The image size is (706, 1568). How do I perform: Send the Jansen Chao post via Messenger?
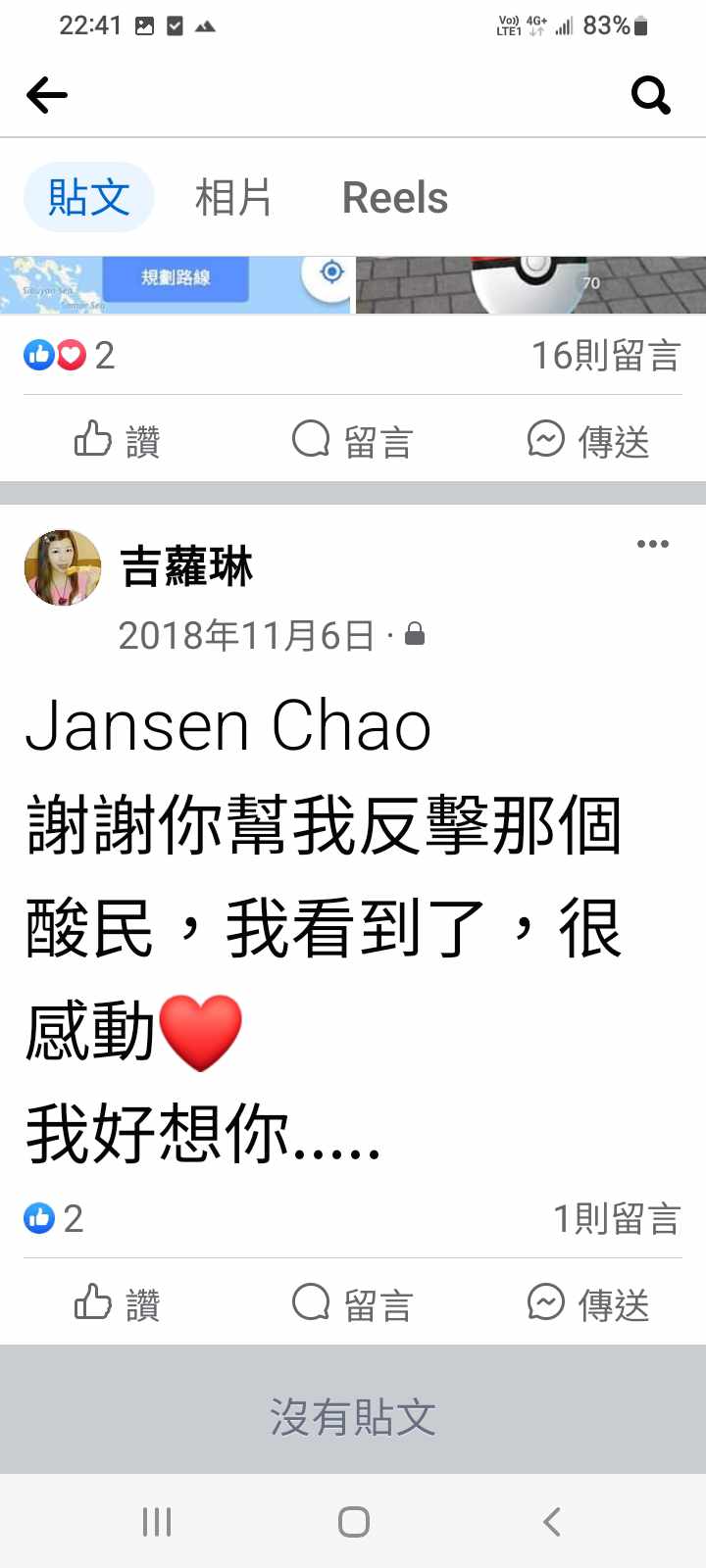click(588, 1304)
